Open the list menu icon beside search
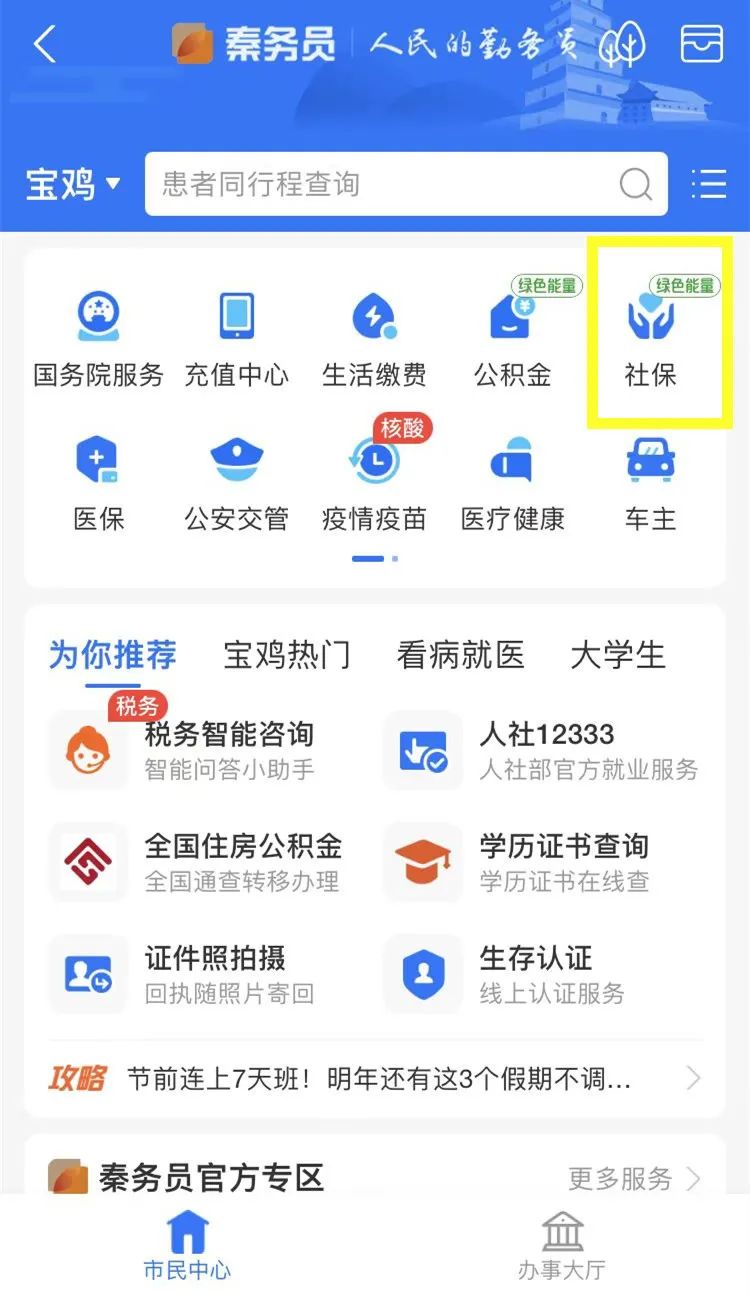This screenshot has width=750, height=1293. pos(709,184)
